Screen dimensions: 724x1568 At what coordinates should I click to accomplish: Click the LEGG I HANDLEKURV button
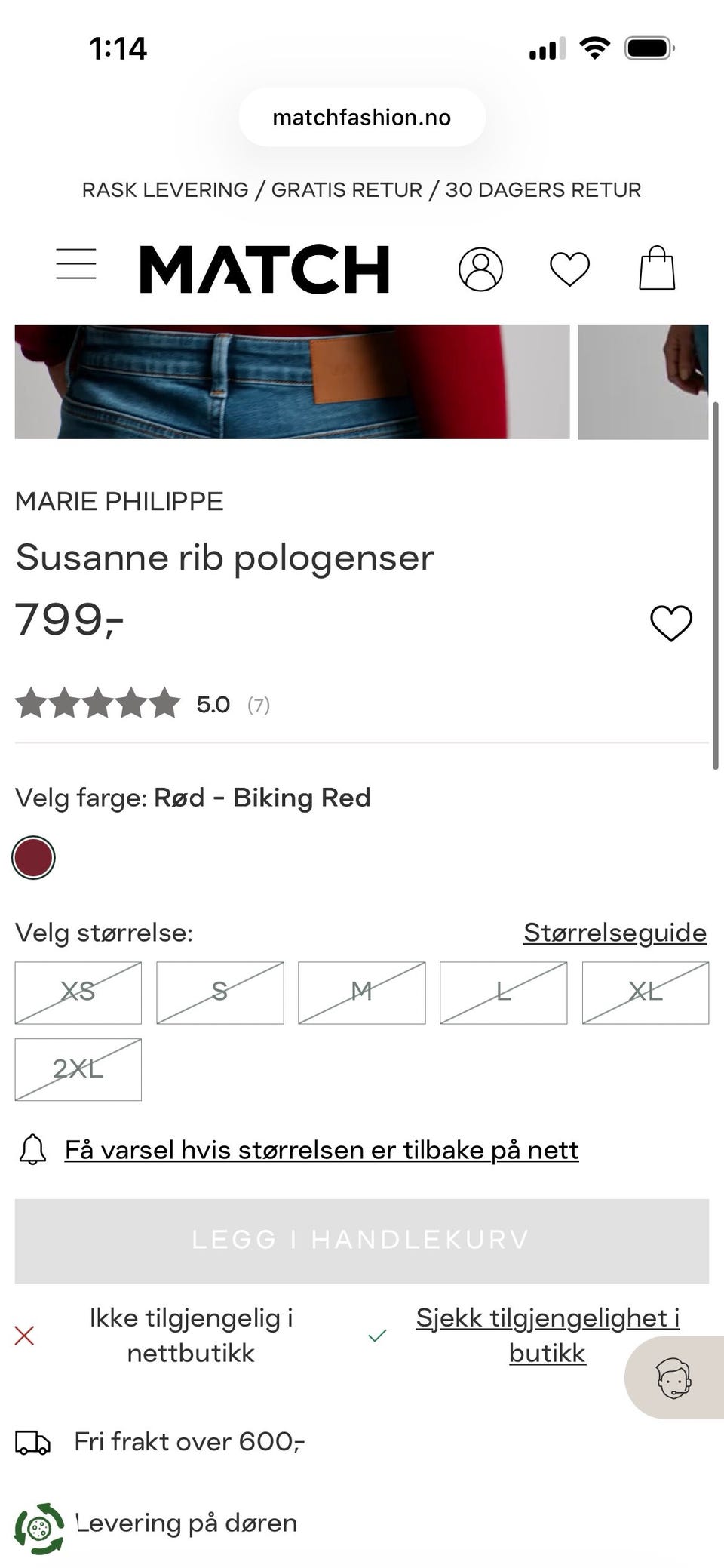tap(361, 1238)
